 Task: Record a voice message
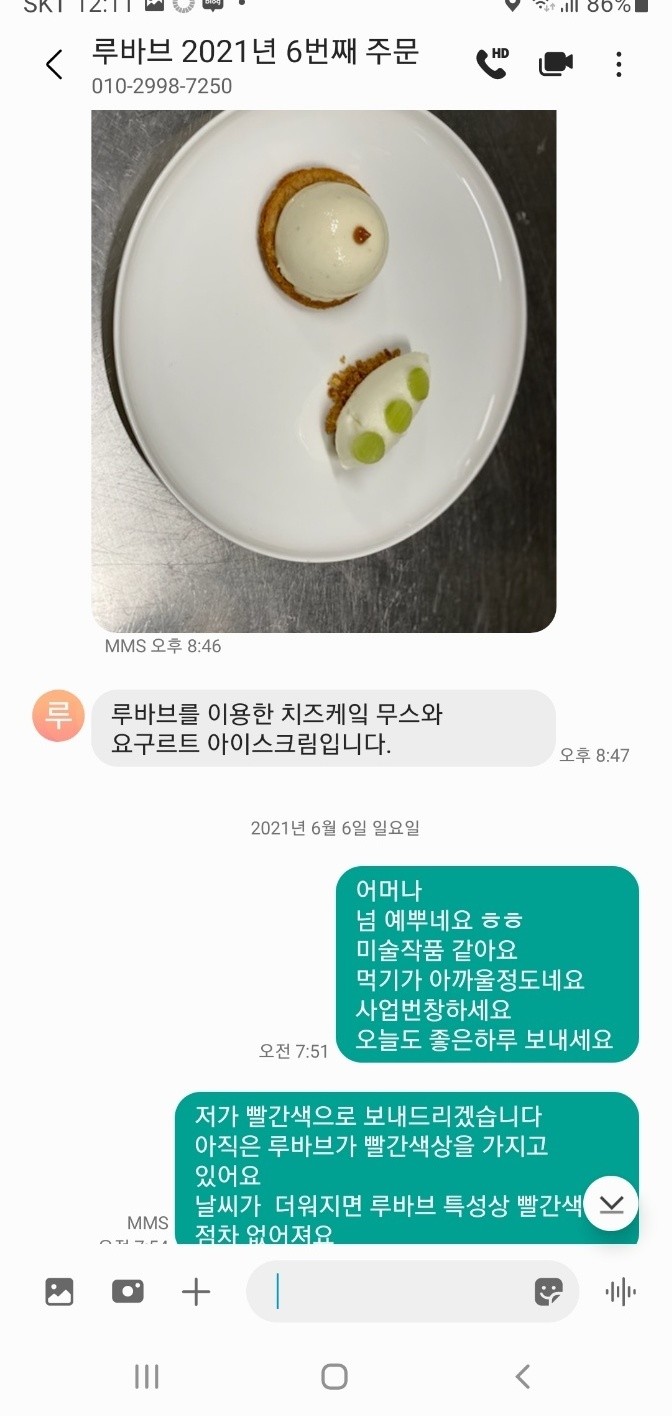[x=621, y=1292]
